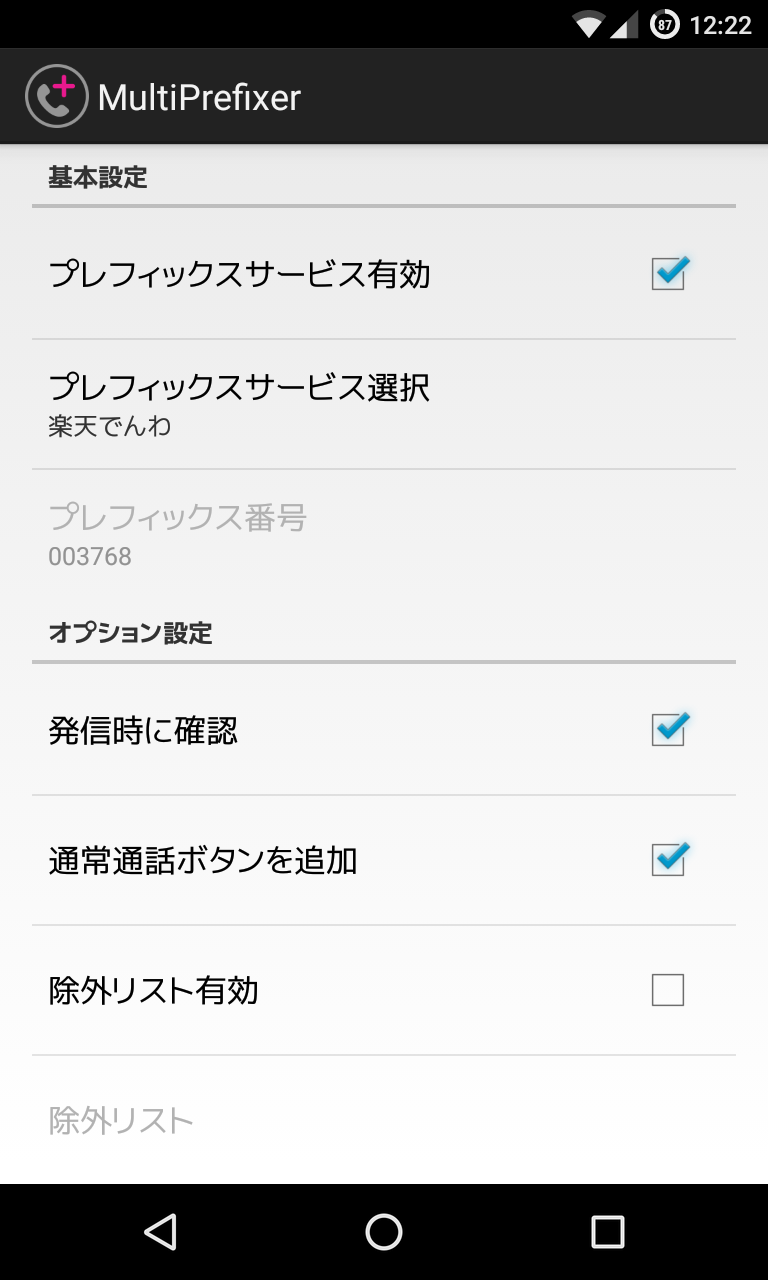Enable the 除外リスト有効 checkbox
Viewport: 768px width, 1280px height.
(668, 990)
